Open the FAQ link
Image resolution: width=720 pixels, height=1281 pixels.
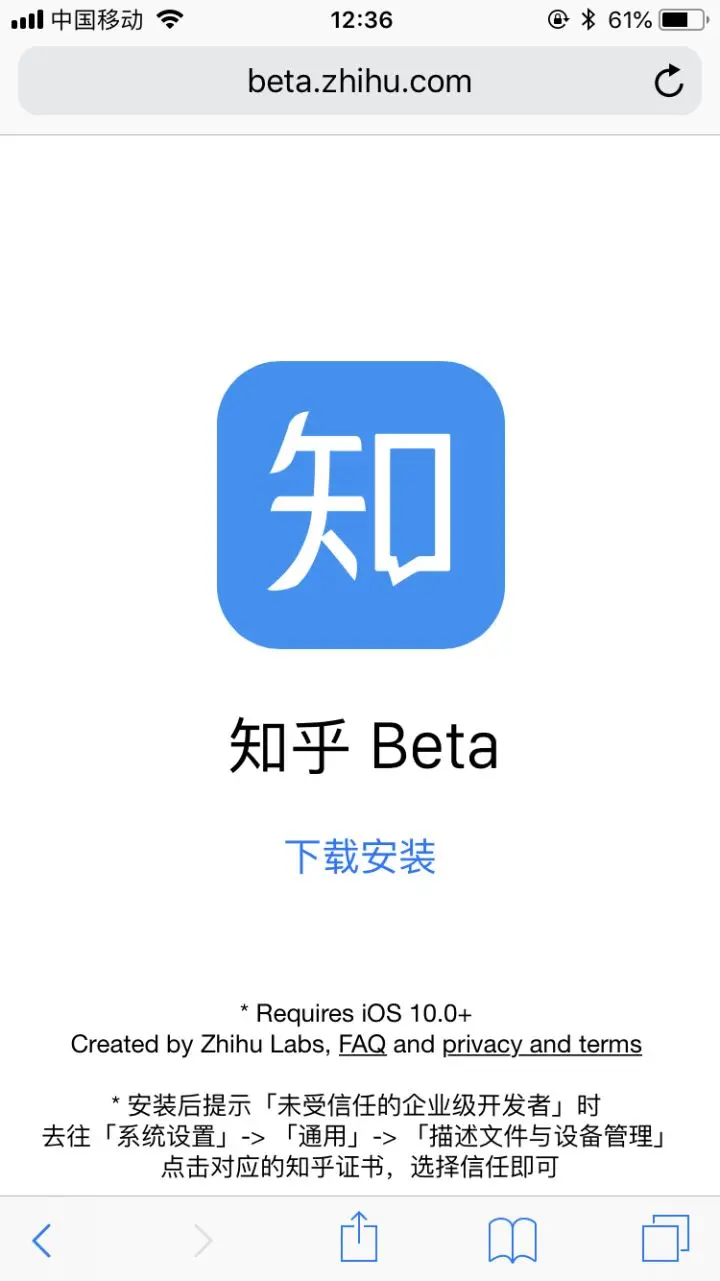pyautogui.click(x=362, y=1045)
